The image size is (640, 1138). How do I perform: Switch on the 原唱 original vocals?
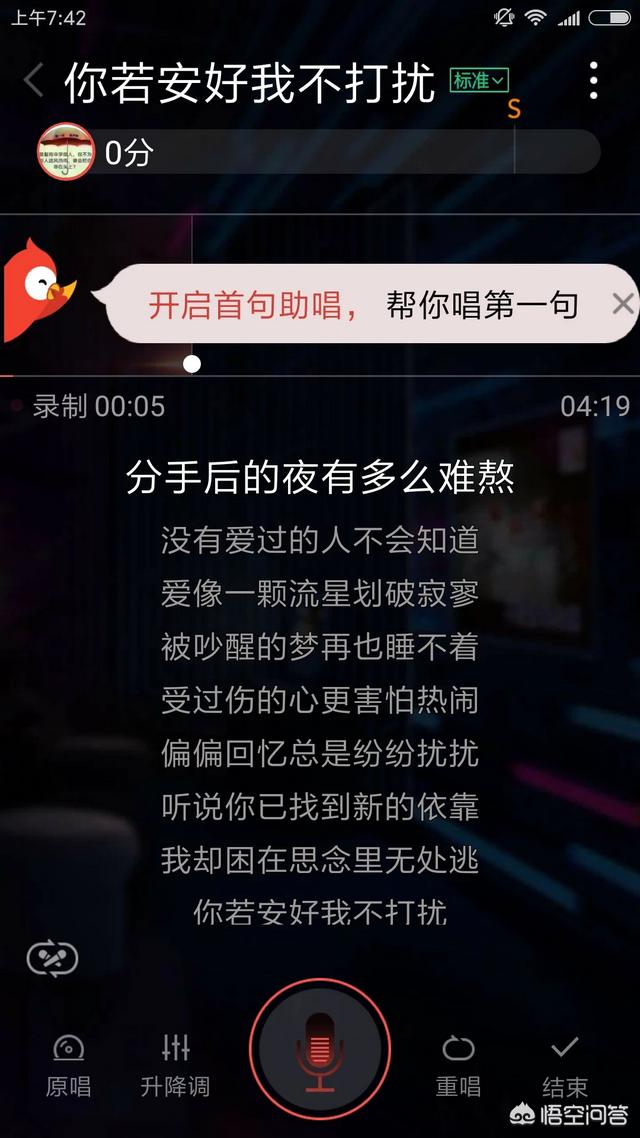(68, 1063)
